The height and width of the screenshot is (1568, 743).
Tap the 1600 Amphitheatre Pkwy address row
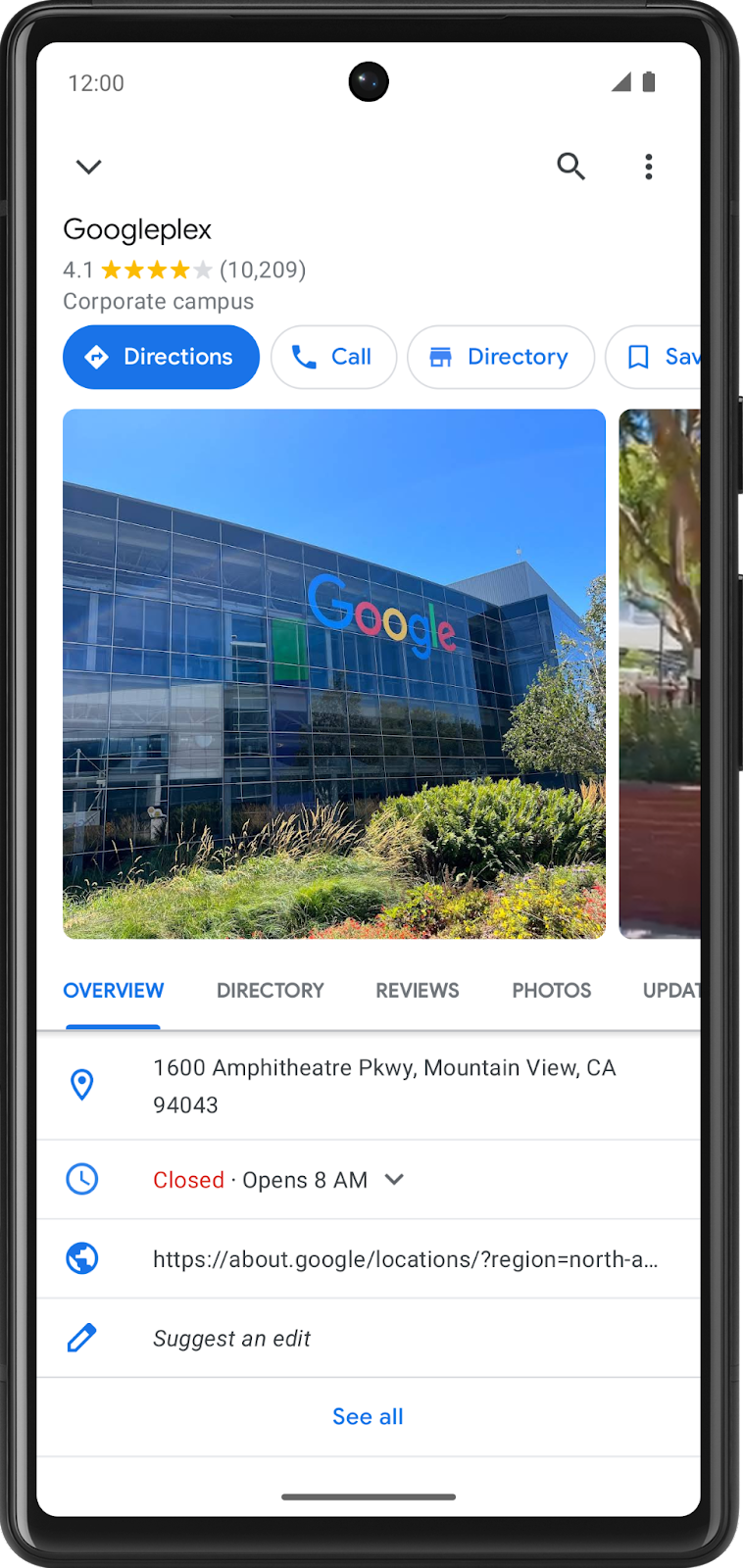tap(384, 1086)
